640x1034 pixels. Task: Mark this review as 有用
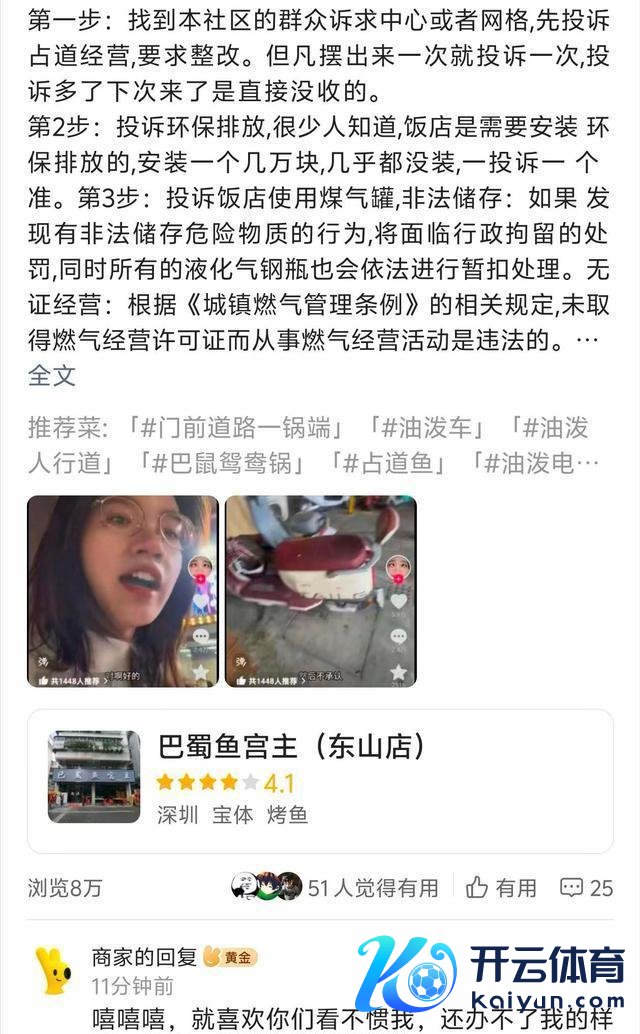coord(502,887)
